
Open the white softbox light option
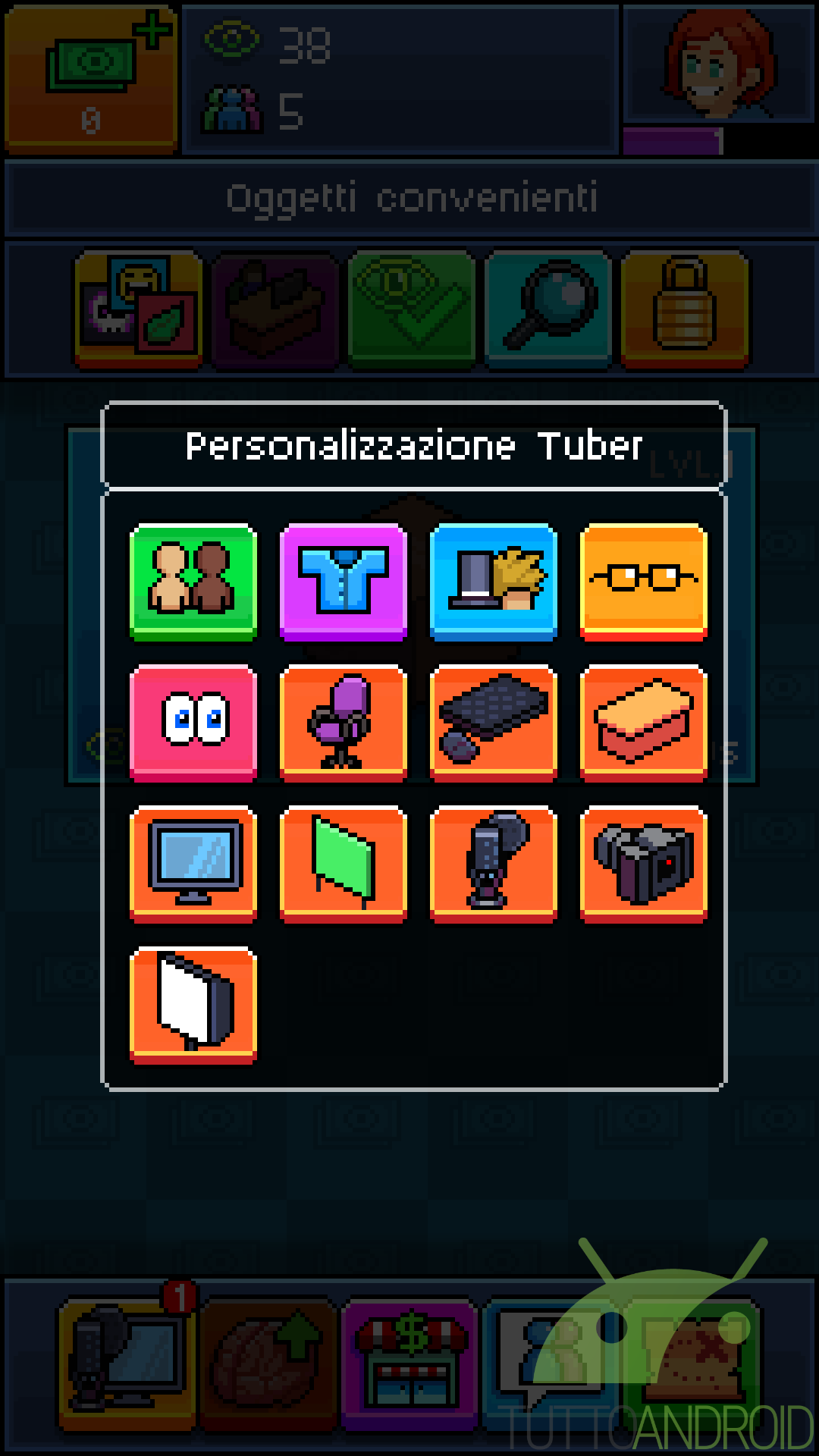[193, 1006]
